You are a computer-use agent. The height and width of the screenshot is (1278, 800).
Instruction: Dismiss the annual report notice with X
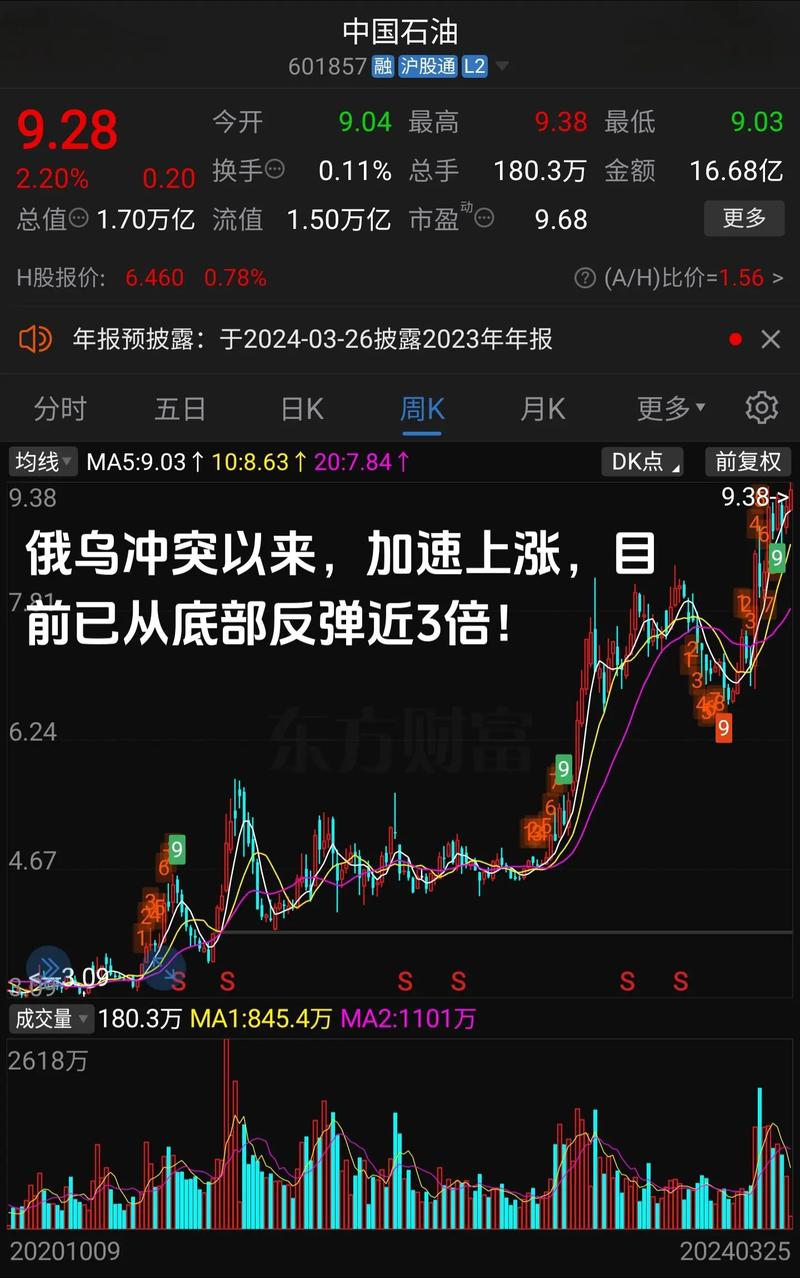[x=771, y=339]
